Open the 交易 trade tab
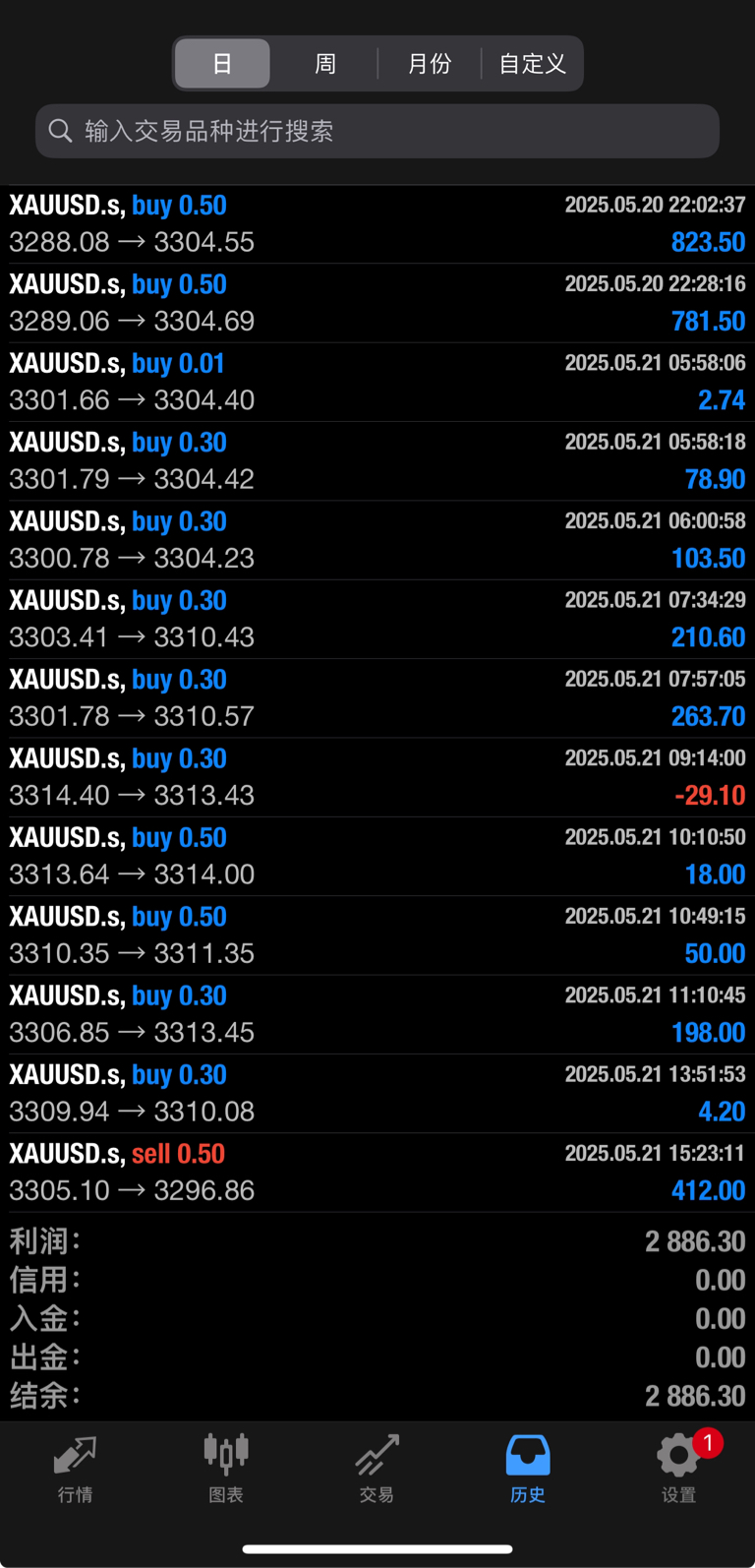This screenshot has height=1568, width=755. [377, 1469]
